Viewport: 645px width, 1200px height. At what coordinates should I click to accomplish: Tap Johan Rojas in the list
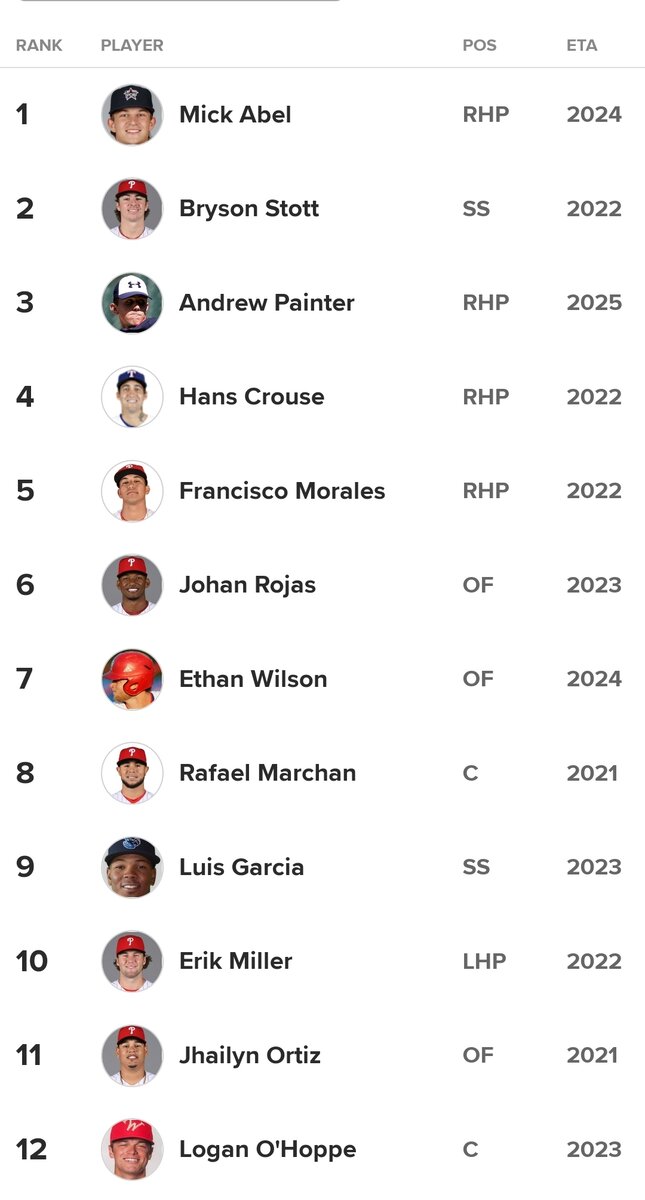pyautogui.click(x=322, y=585)
